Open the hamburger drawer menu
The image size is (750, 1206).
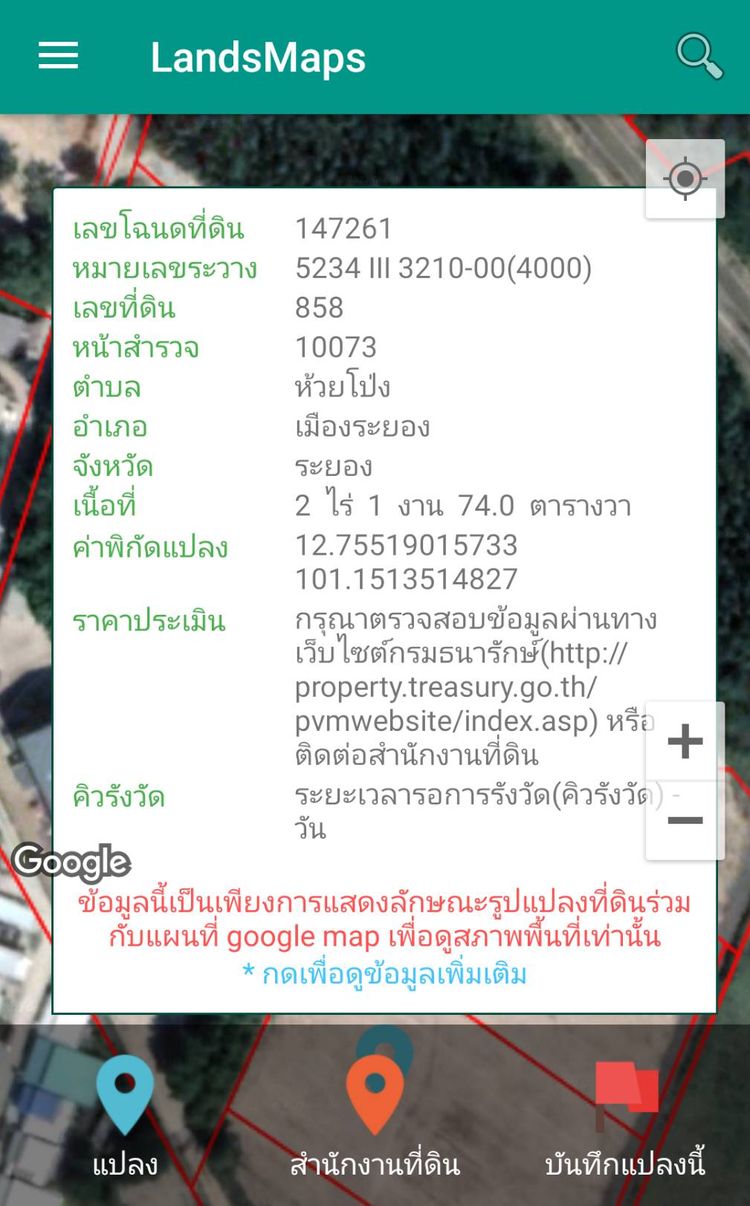[58, 56]
